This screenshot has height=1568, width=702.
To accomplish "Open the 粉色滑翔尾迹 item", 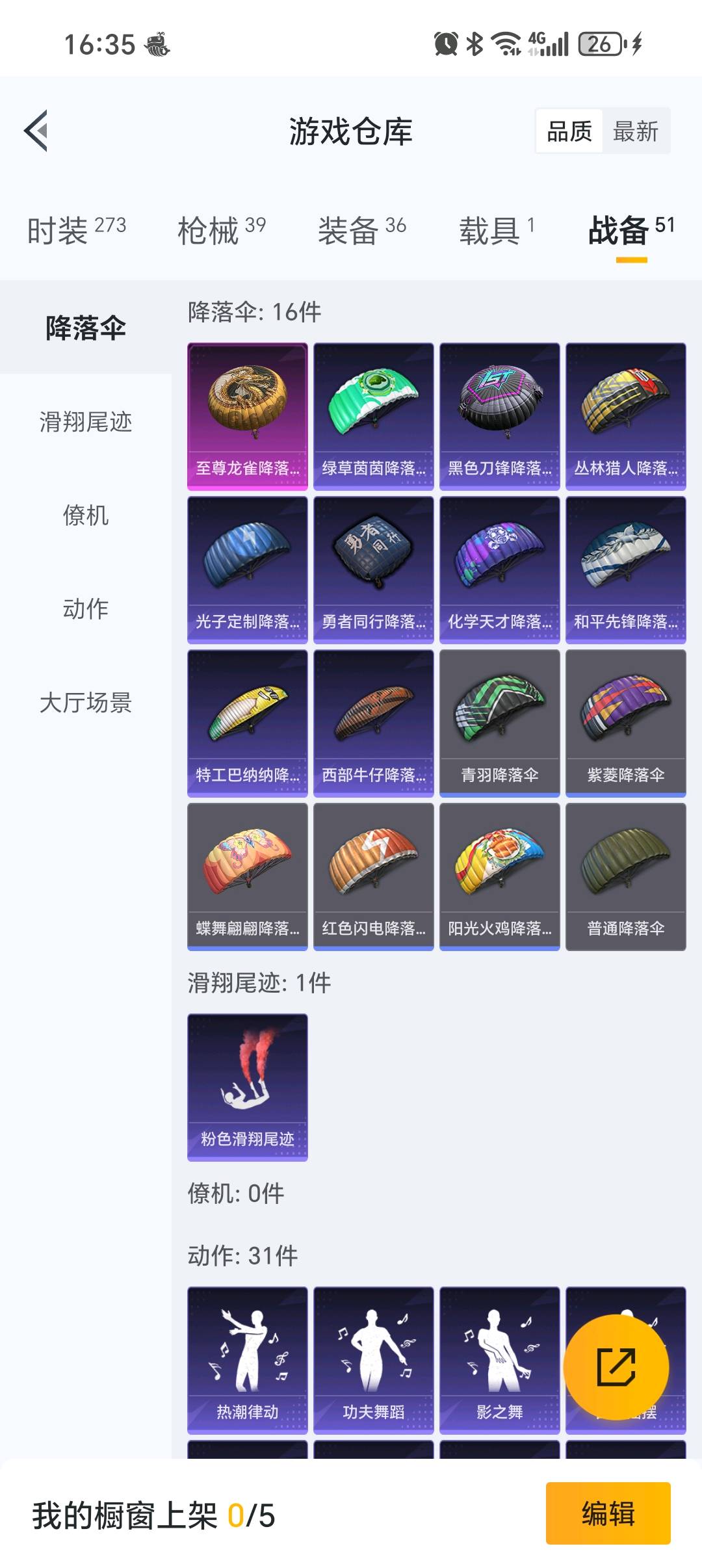I will pyautogui.click(x=248, y=1088).
